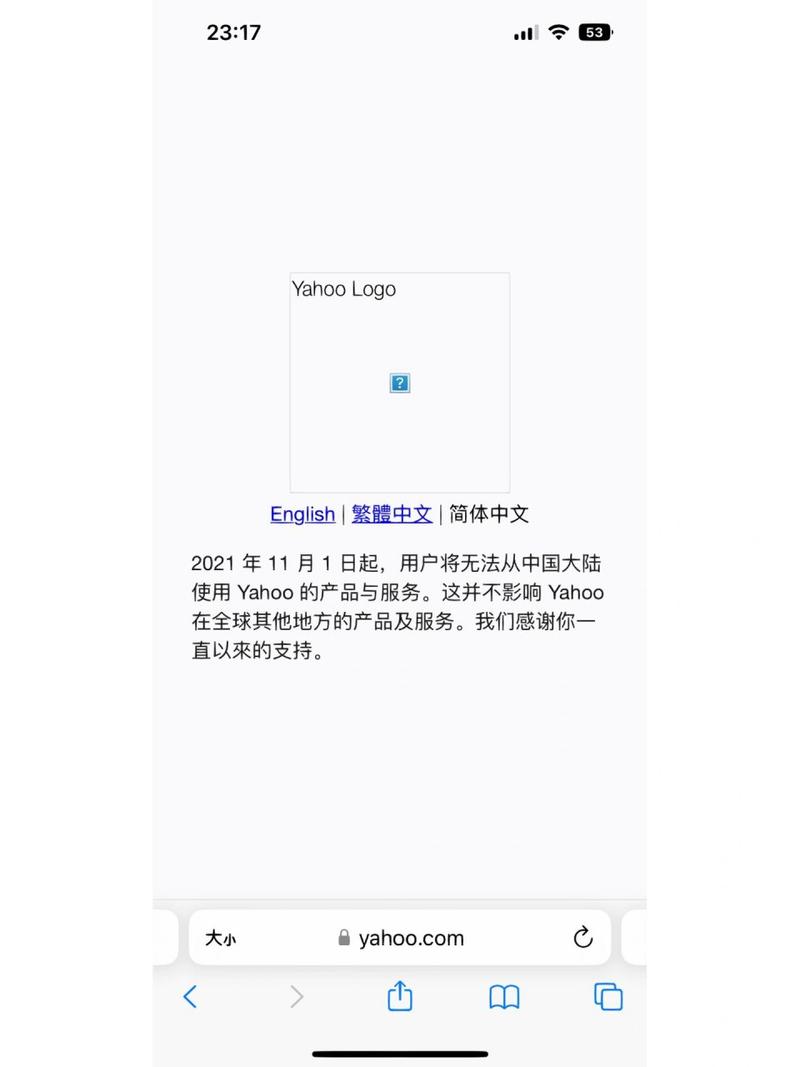Reload the current page

pos(583,938)
